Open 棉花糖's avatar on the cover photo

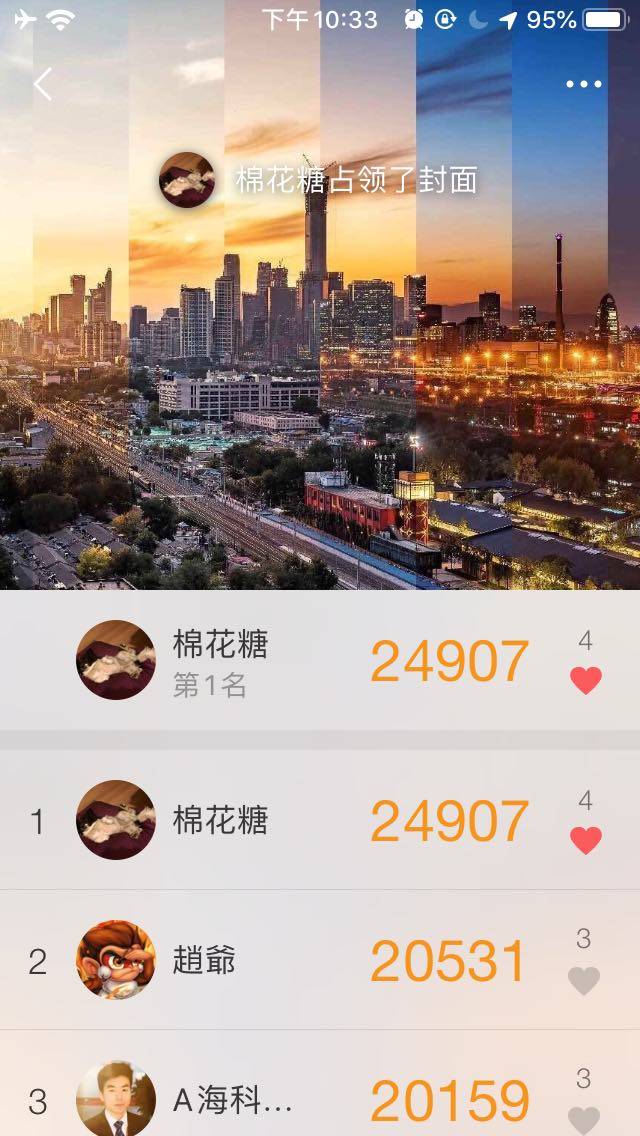pyautogui.click(x=188, y=180)
